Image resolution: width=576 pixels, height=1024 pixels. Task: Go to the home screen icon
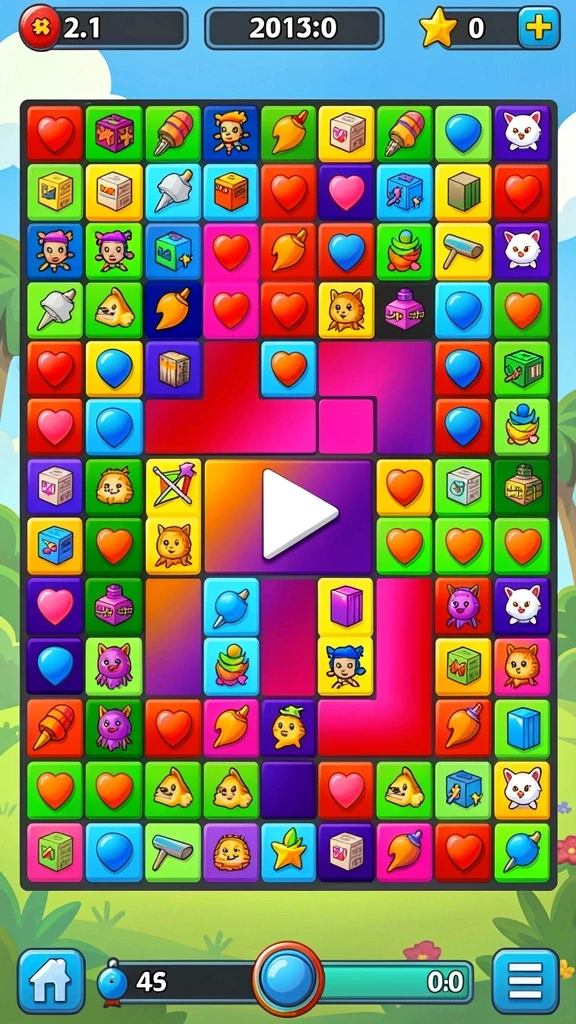(51, 981)
